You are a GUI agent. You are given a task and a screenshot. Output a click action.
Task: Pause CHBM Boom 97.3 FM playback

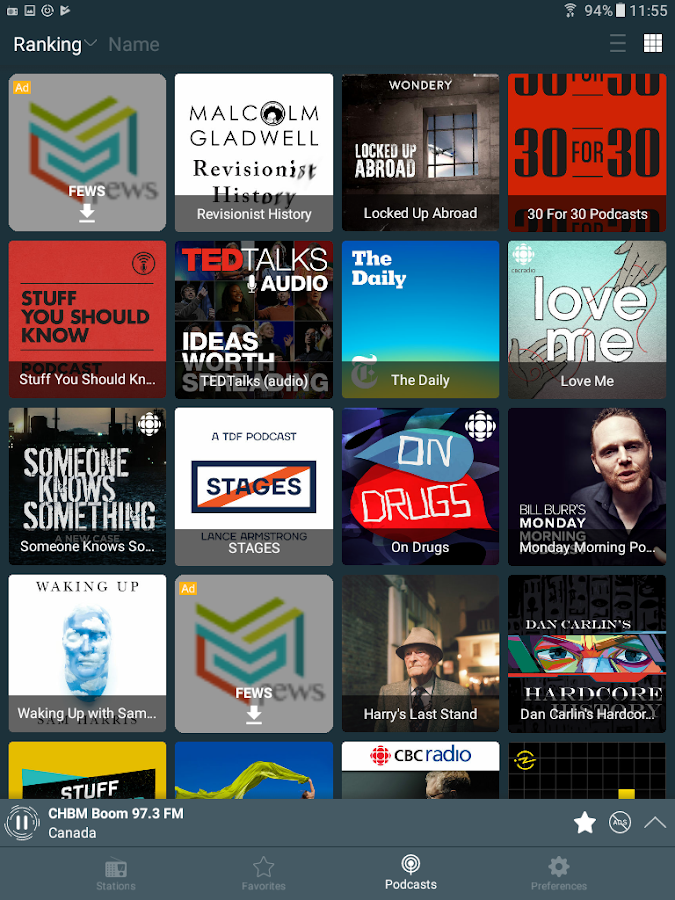tap(22, 823)
